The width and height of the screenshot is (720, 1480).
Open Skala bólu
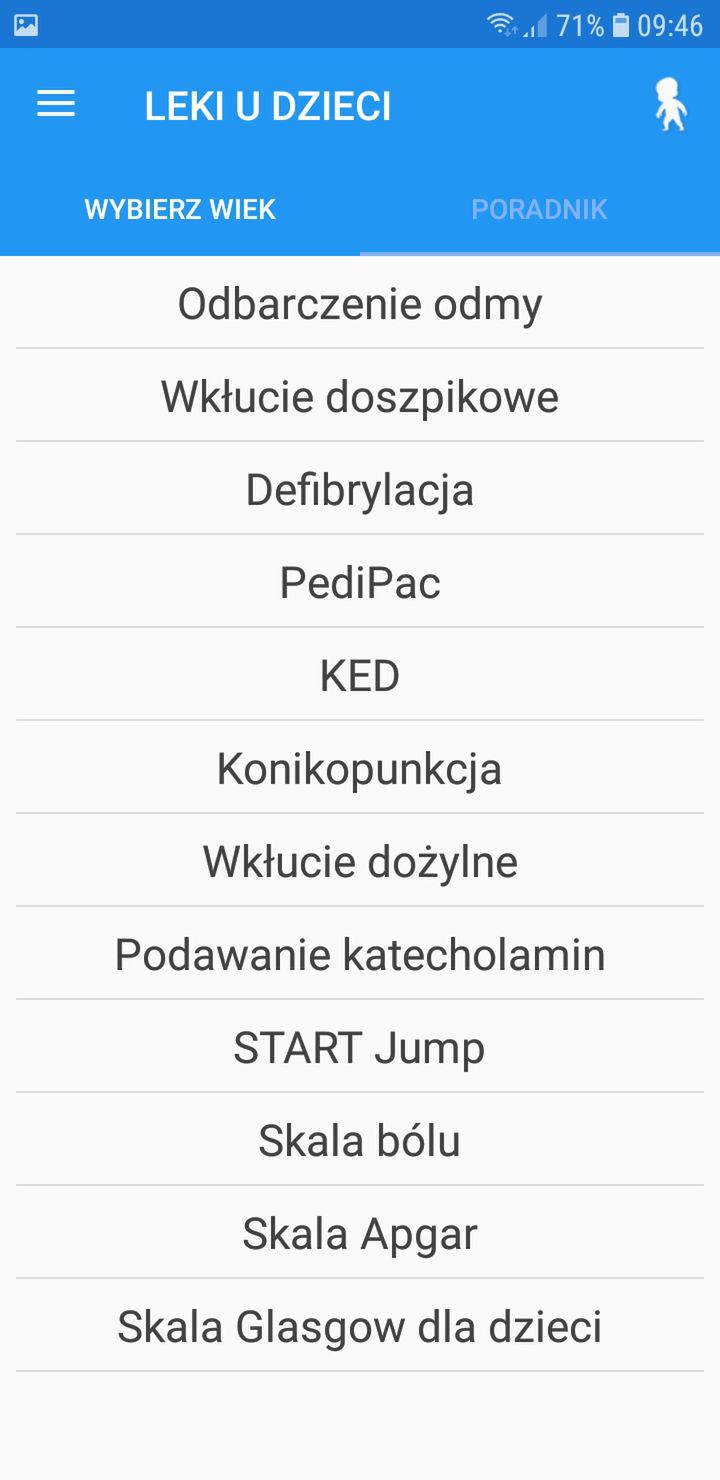click(x=360, y=1140)
